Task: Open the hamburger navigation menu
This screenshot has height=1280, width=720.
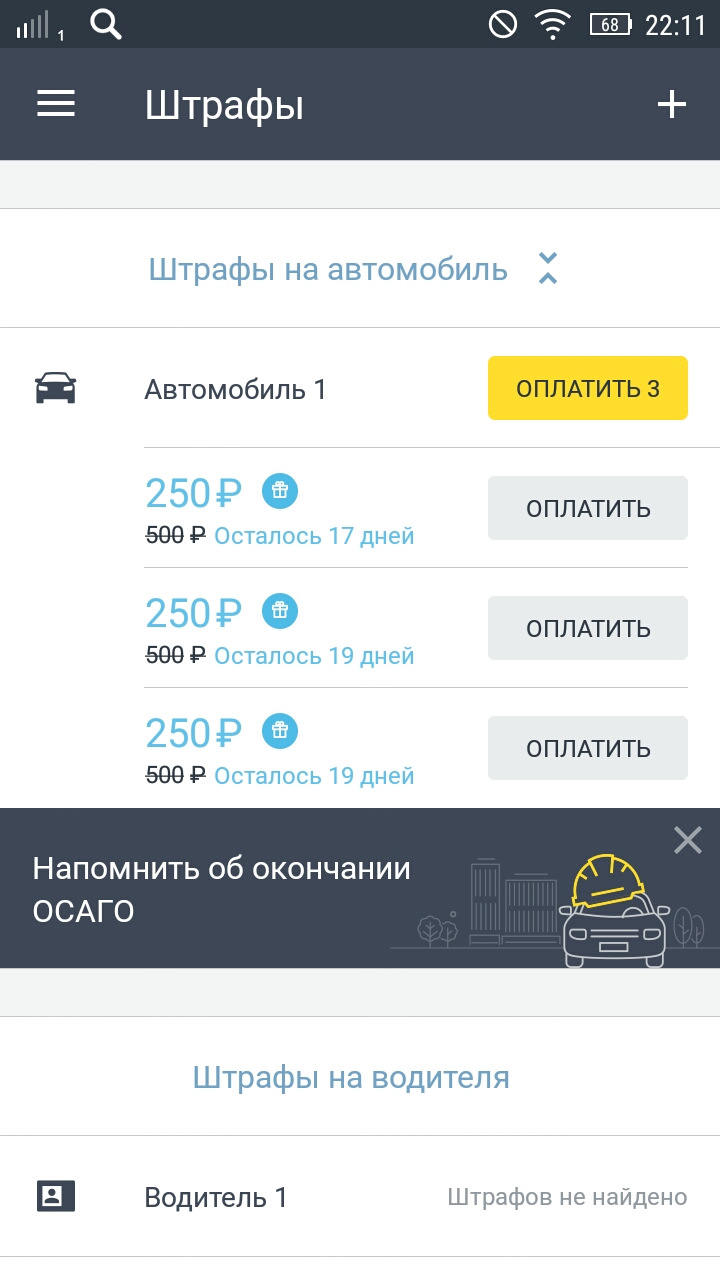Action: [x=56, y=104]
